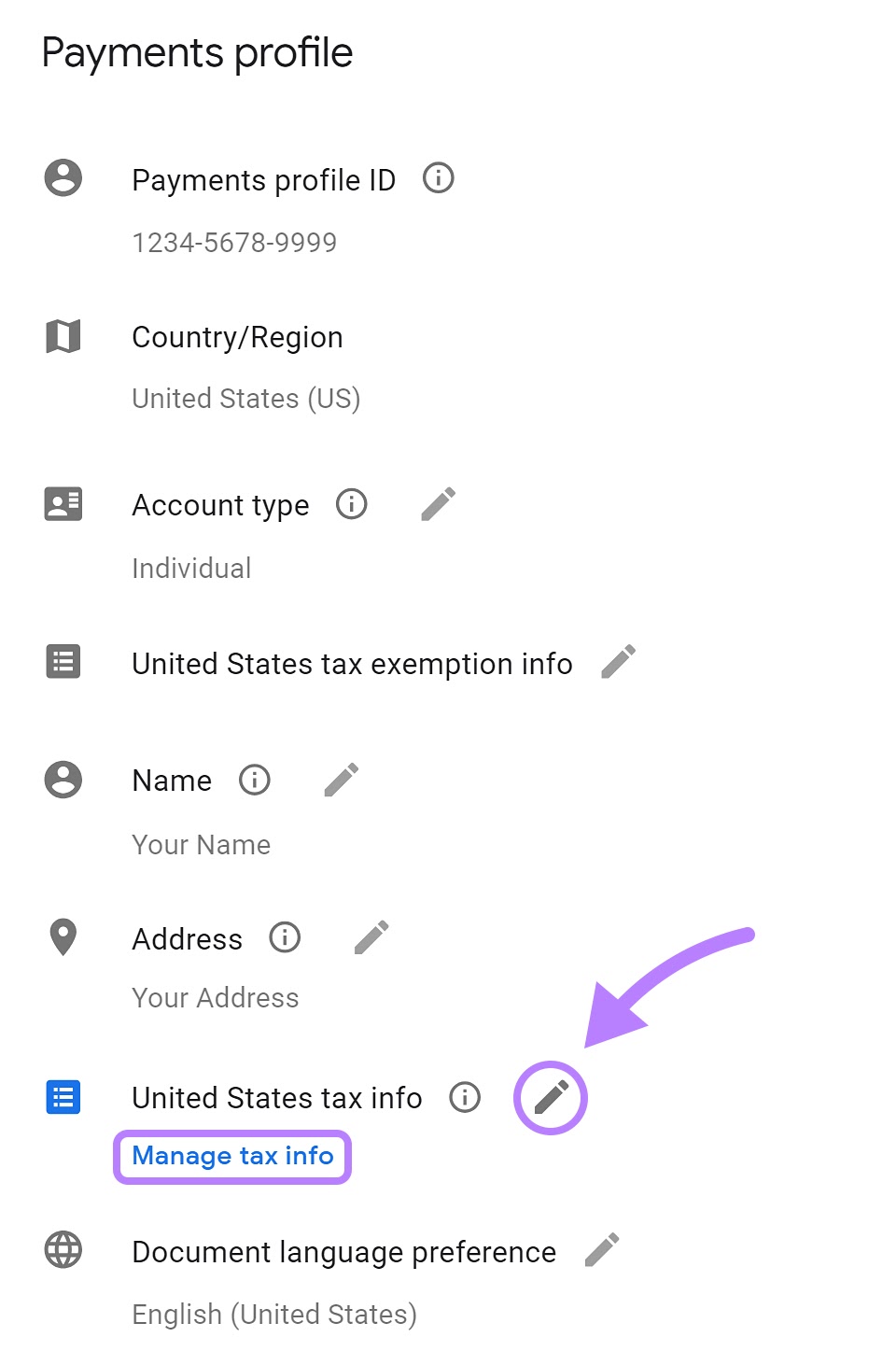The image size is (896, 1365).
Task: Open the Manage tax info link
Action: [x=231, y=1156]
